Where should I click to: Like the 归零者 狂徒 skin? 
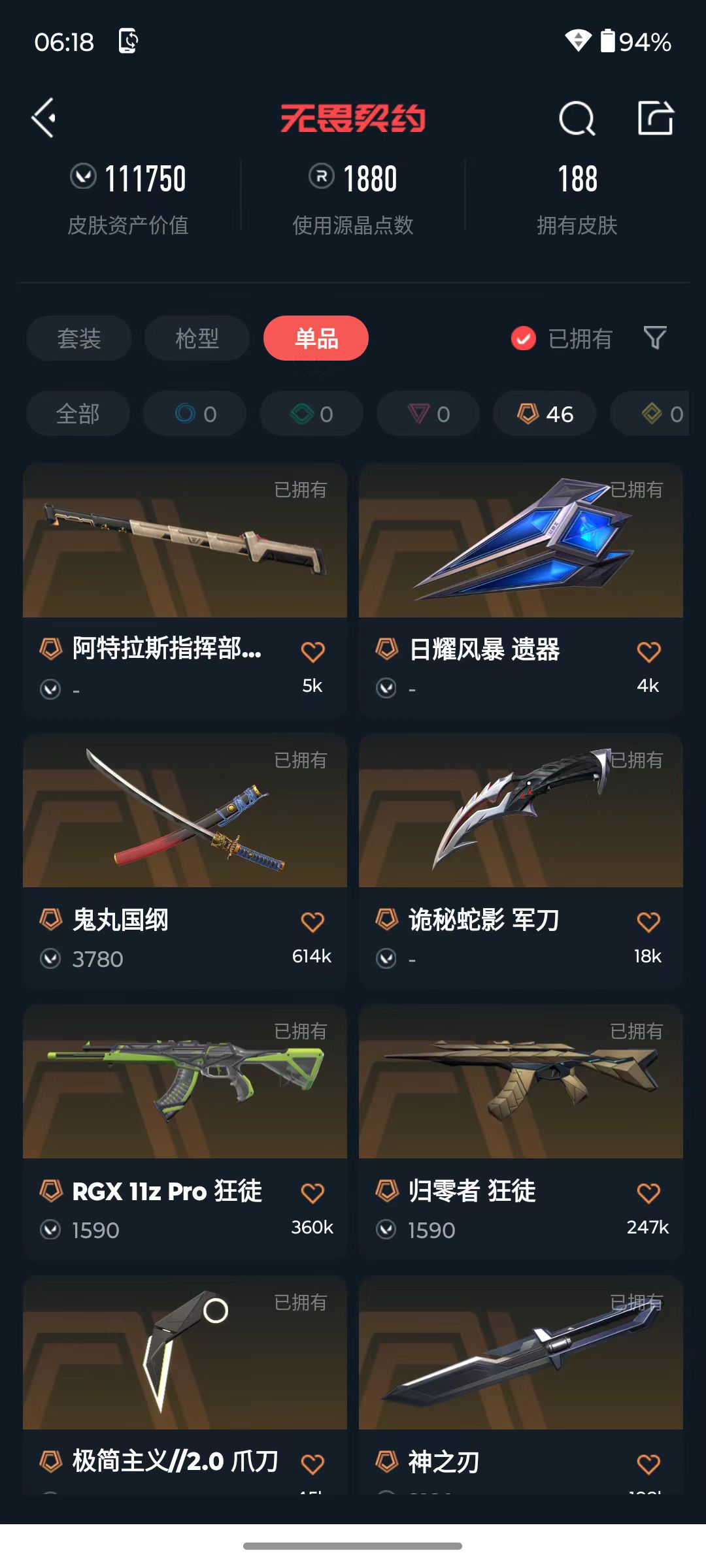click(648, 1193)
